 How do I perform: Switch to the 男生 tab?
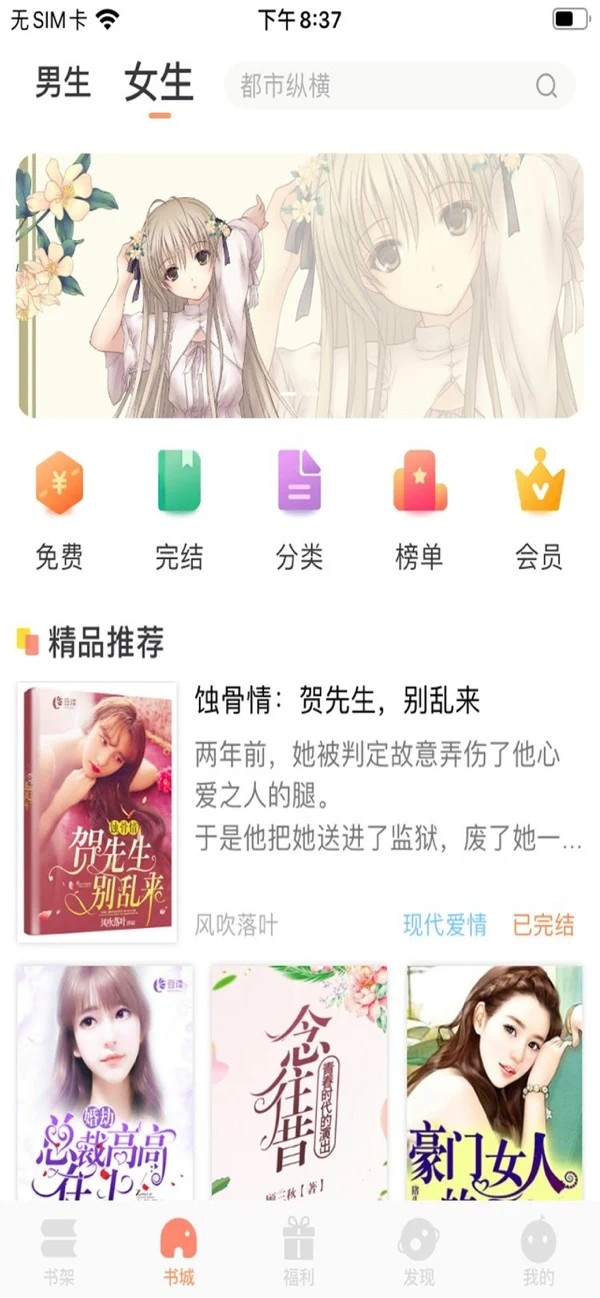point(63,84)
